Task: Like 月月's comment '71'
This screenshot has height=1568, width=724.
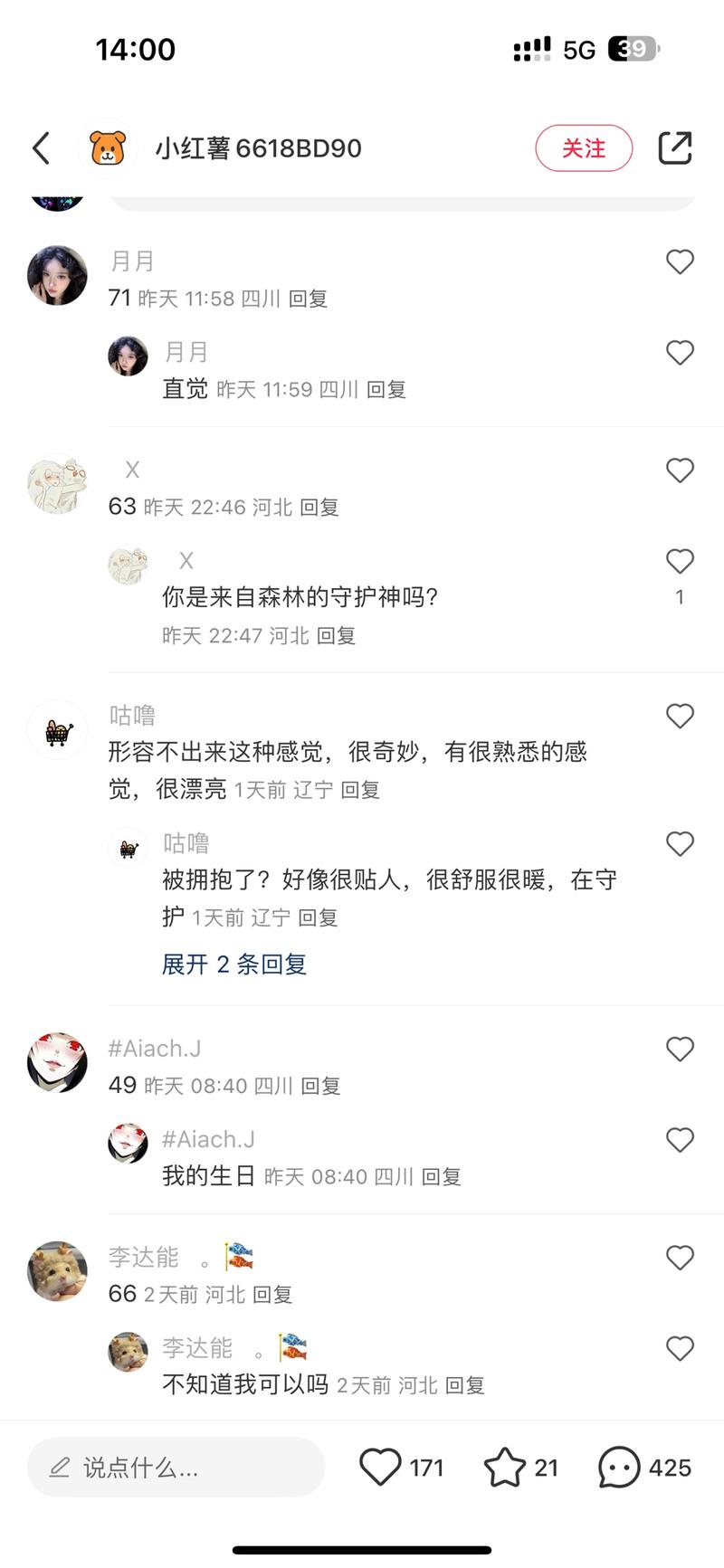Action: [x=680, y=262]
